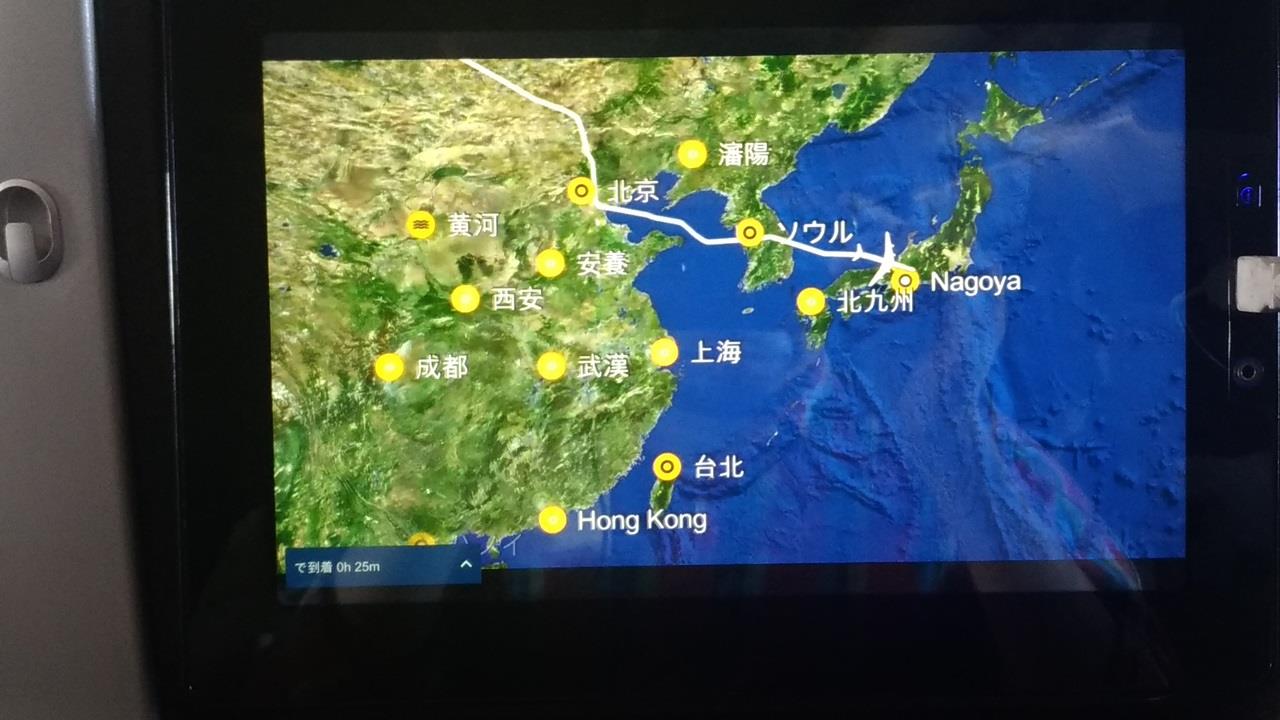Select the Hong Kong city marker
The image size is (1280, 720).
coord(552,520)
